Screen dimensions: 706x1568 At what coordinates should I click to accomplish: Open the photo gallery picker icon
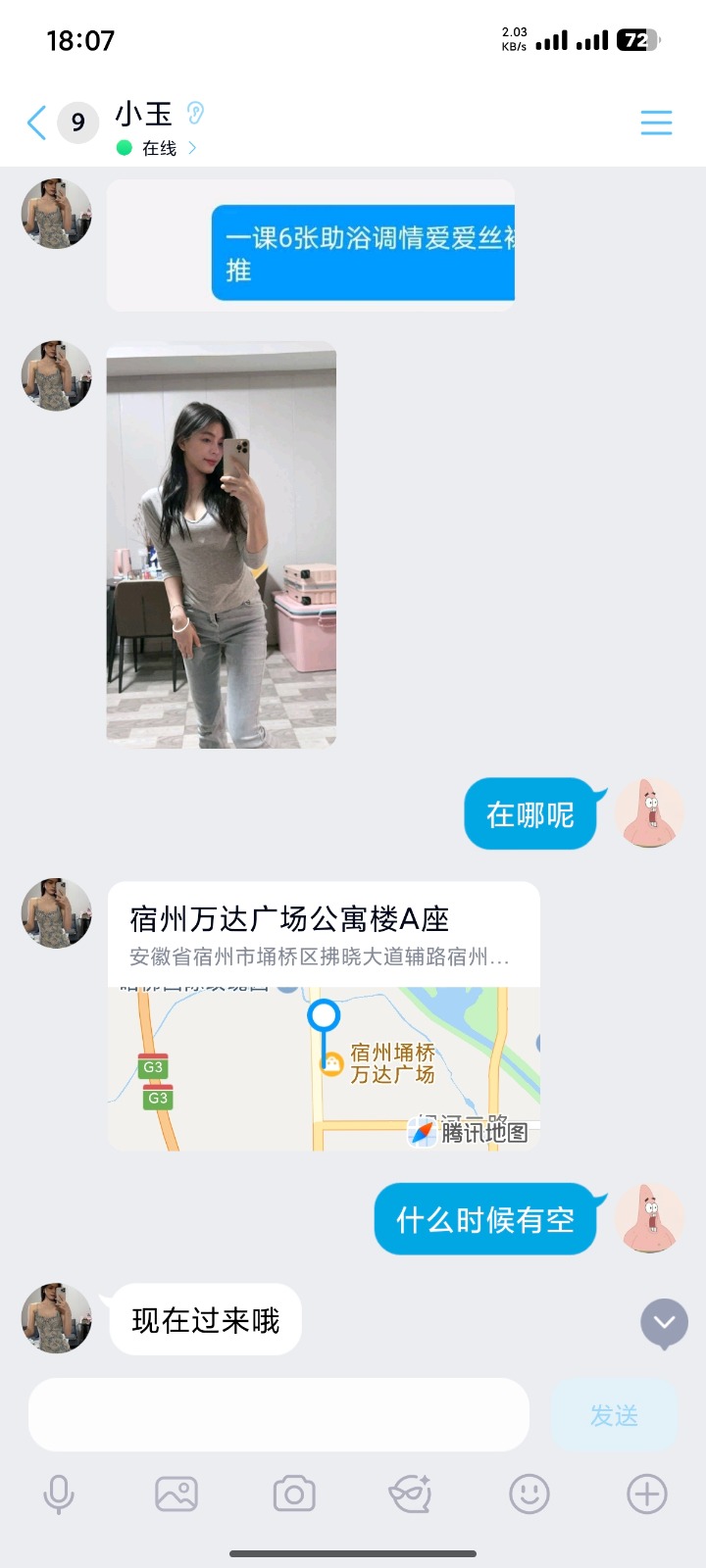pos(177,1494)
